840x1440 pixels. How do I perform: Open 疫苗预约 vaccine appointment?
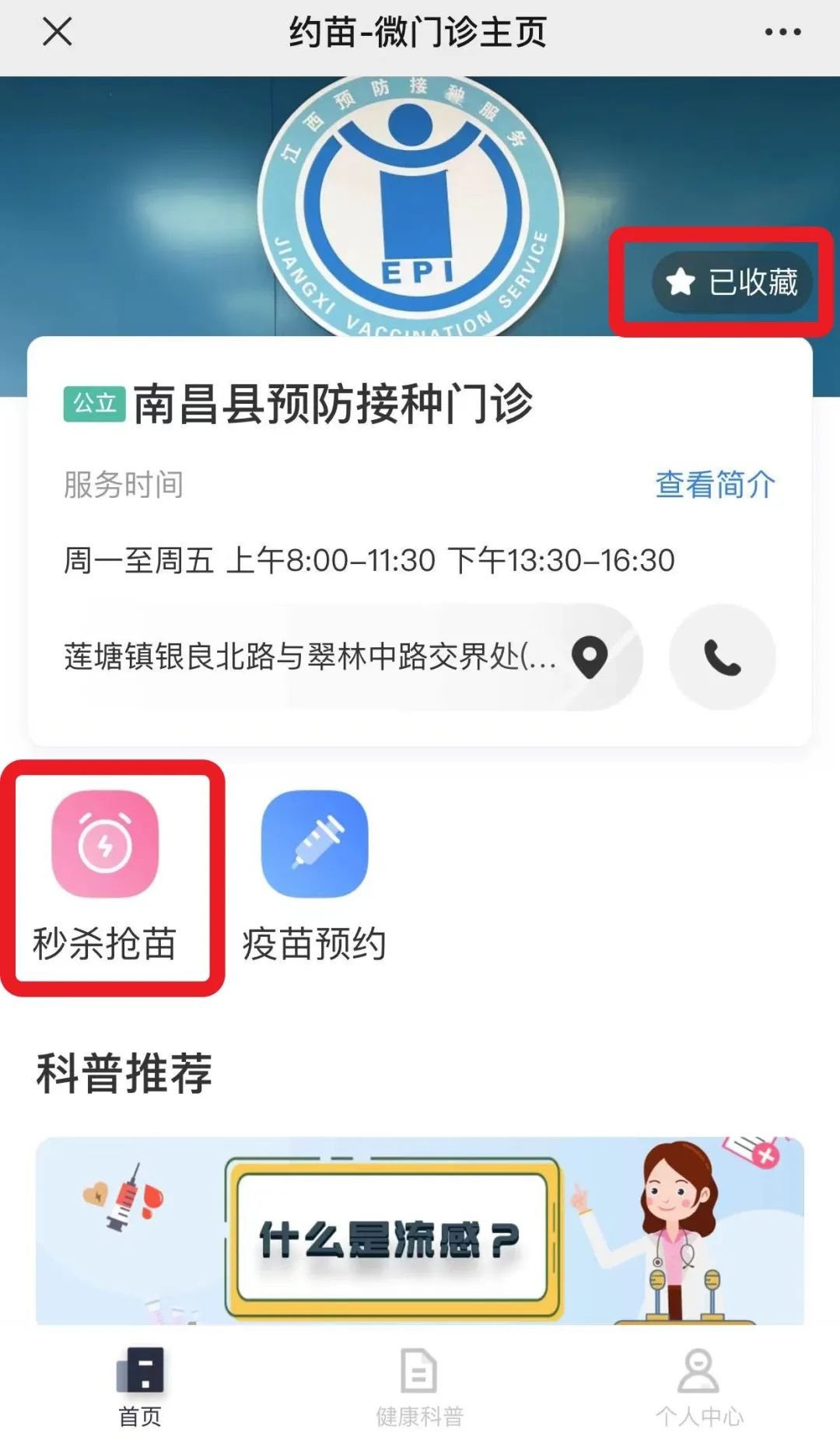tap(314, 875)
